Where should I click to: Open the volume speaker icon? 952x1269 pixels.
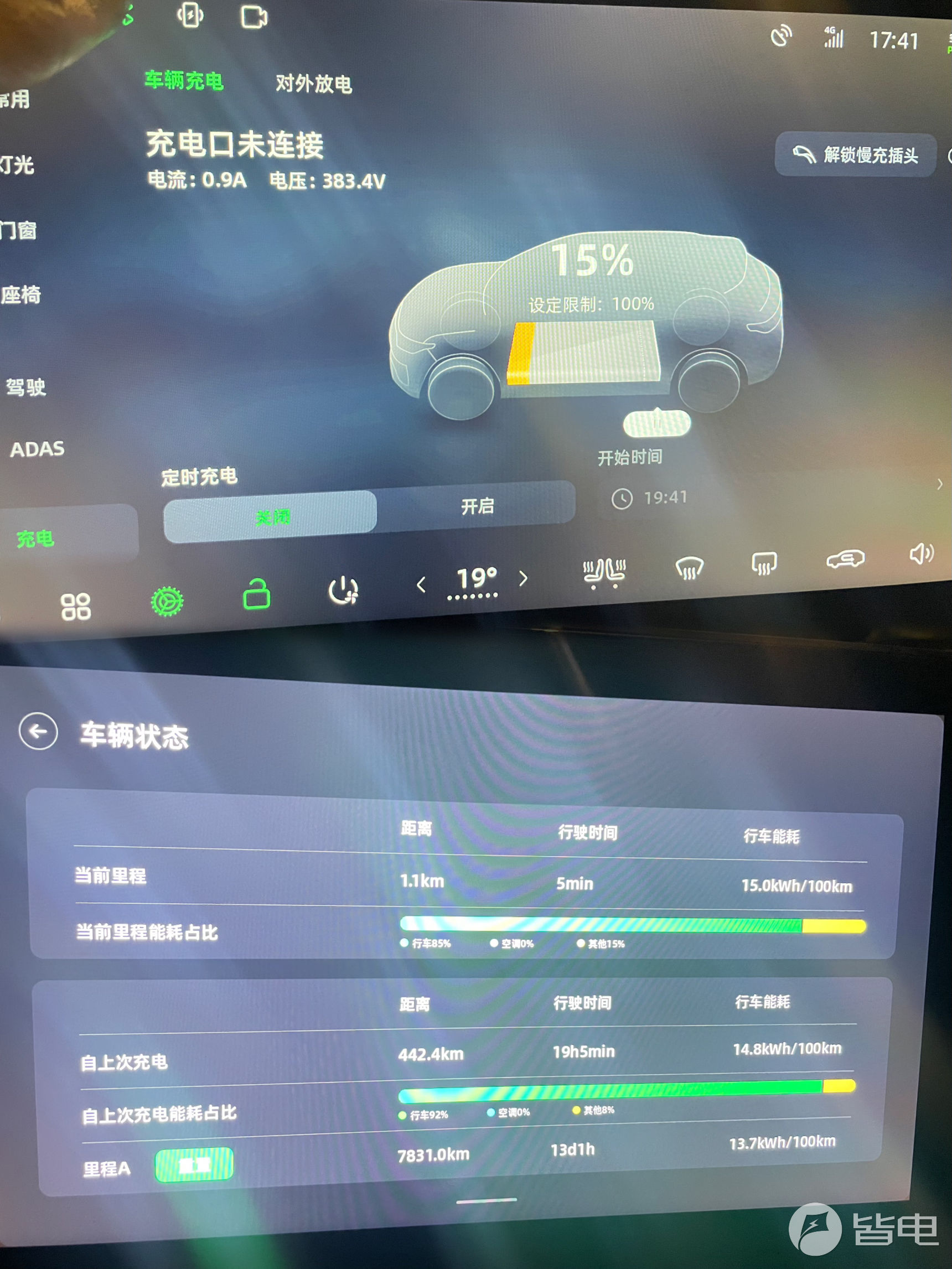point(921,554)
